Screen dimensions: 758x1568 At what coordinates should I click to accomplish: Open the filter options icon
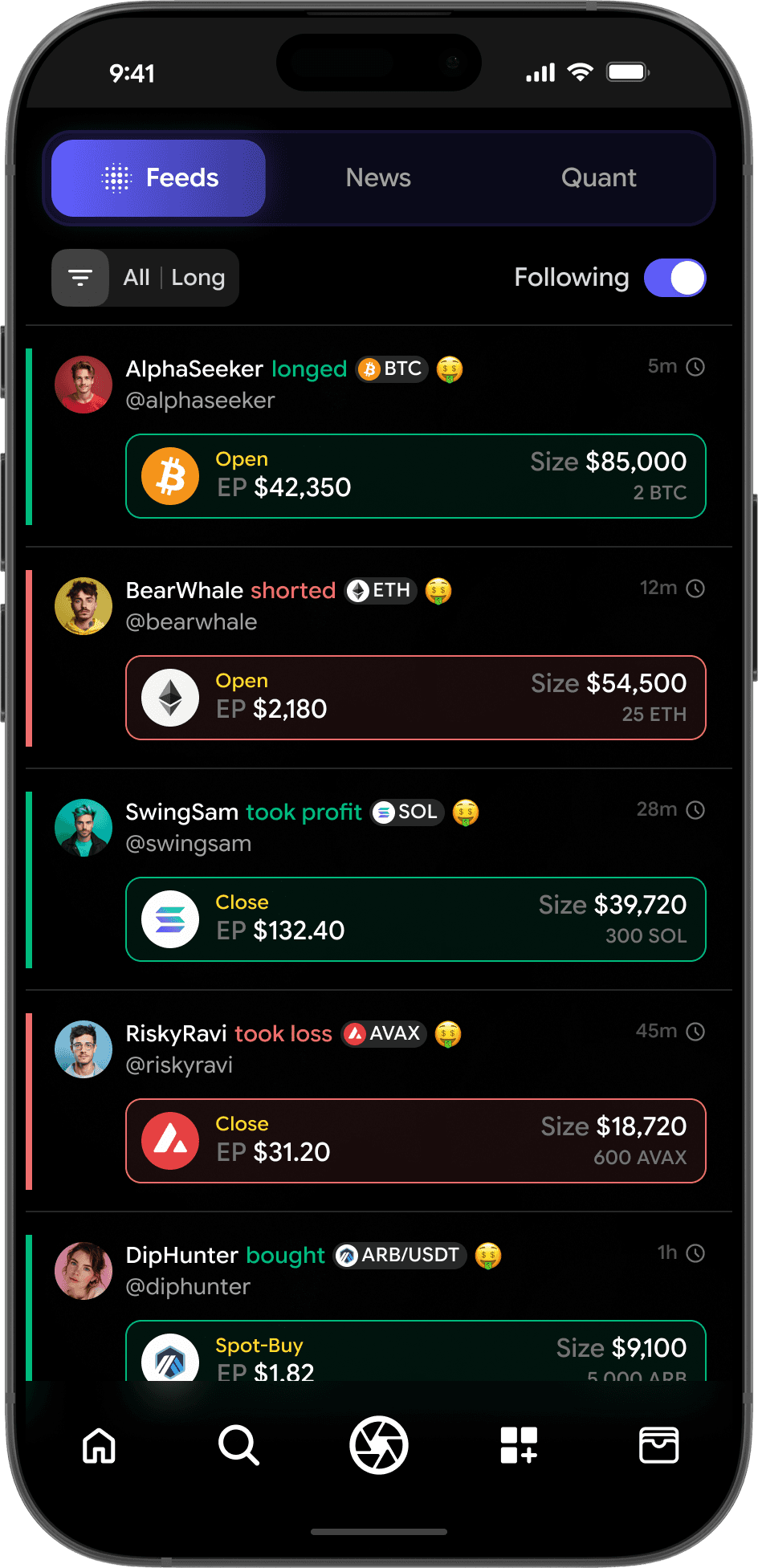80,278
